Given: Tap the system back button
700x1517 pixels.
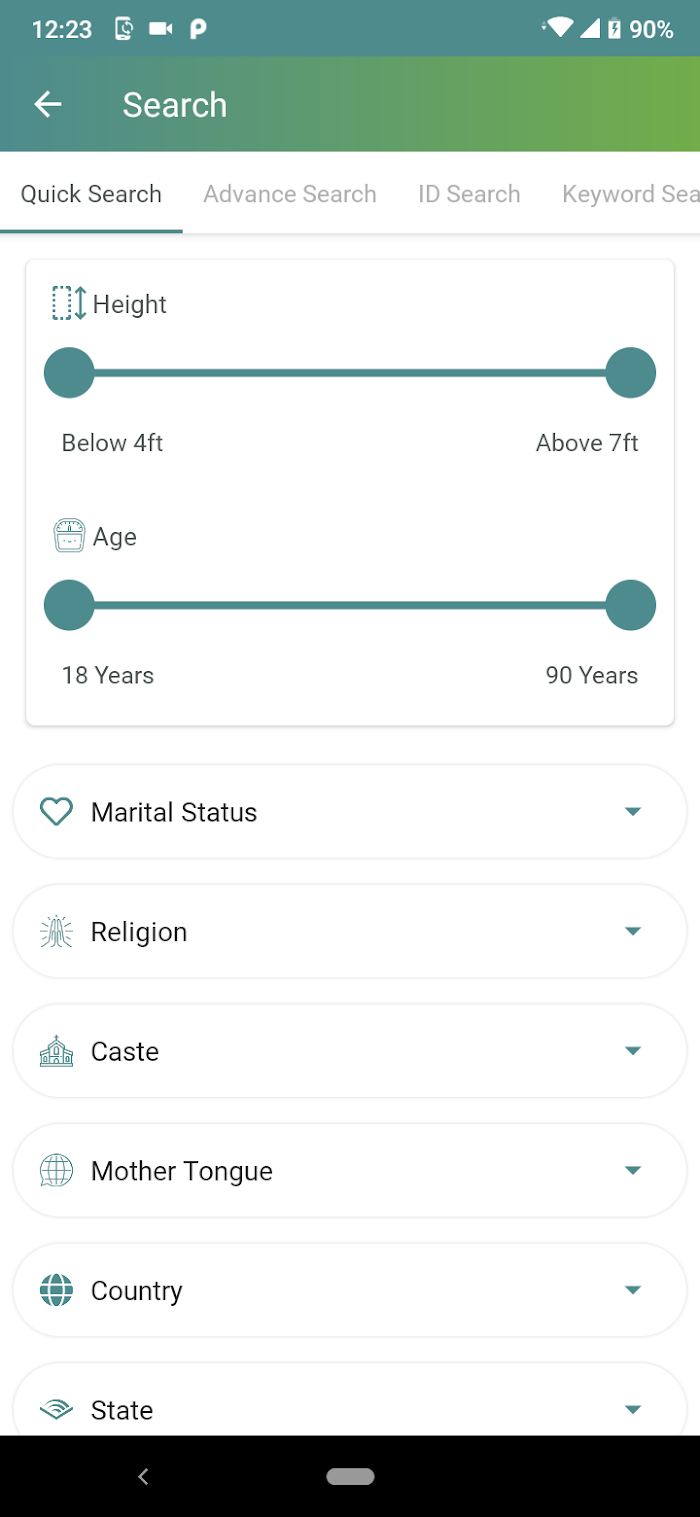Looking at the screenshot, I should click(143, 1476).
